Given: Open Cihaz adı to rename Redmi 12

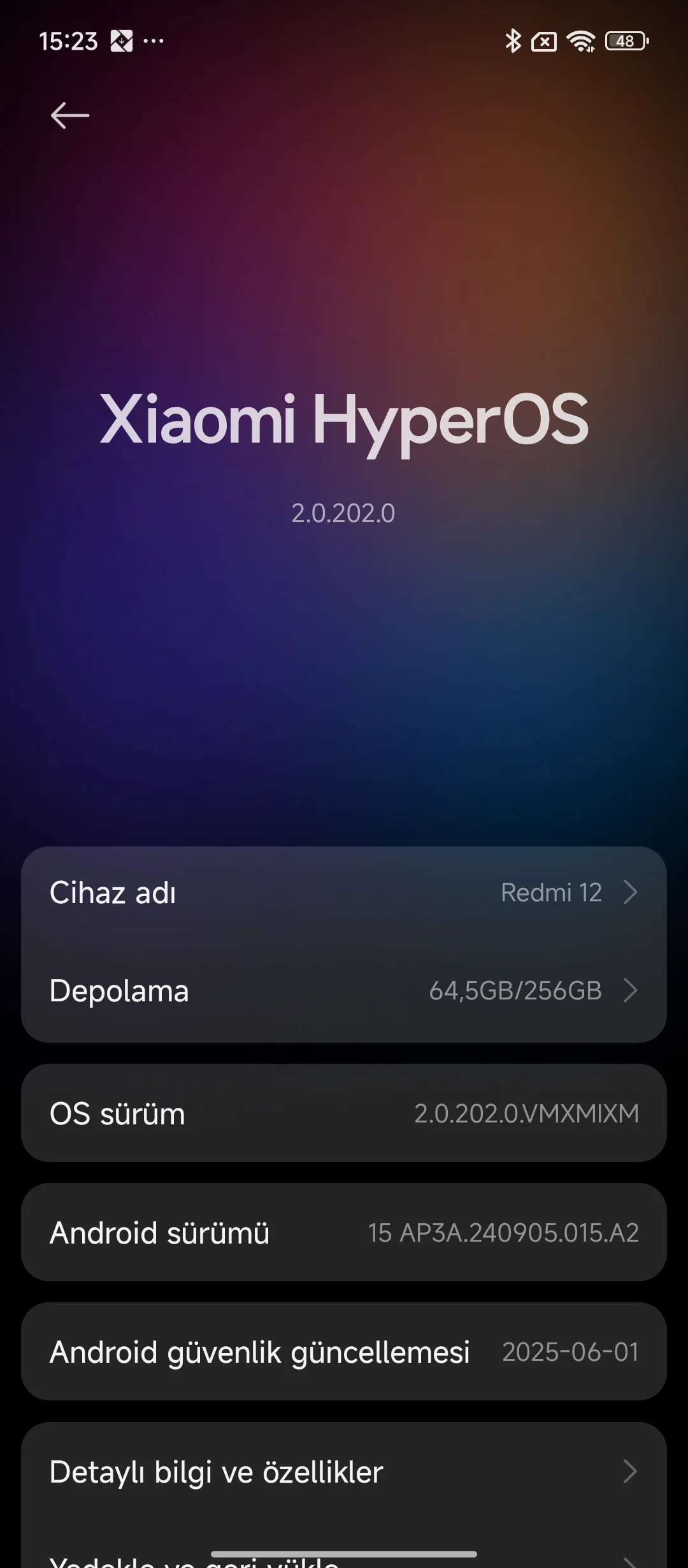Looking at the screenshot, I should [255, 892].
